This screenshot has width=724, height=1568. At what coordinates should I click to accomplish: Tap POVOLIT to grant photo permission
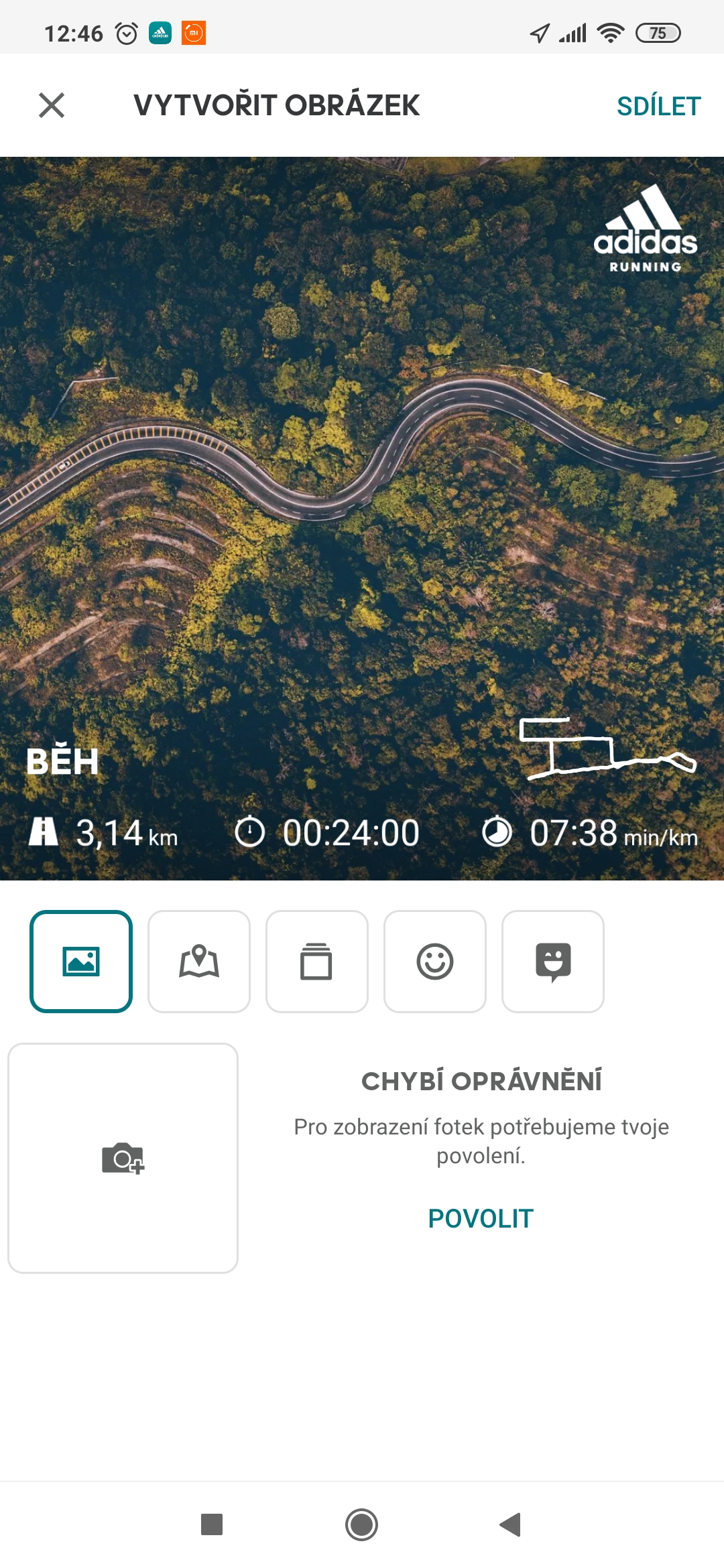click(481, 1218)
